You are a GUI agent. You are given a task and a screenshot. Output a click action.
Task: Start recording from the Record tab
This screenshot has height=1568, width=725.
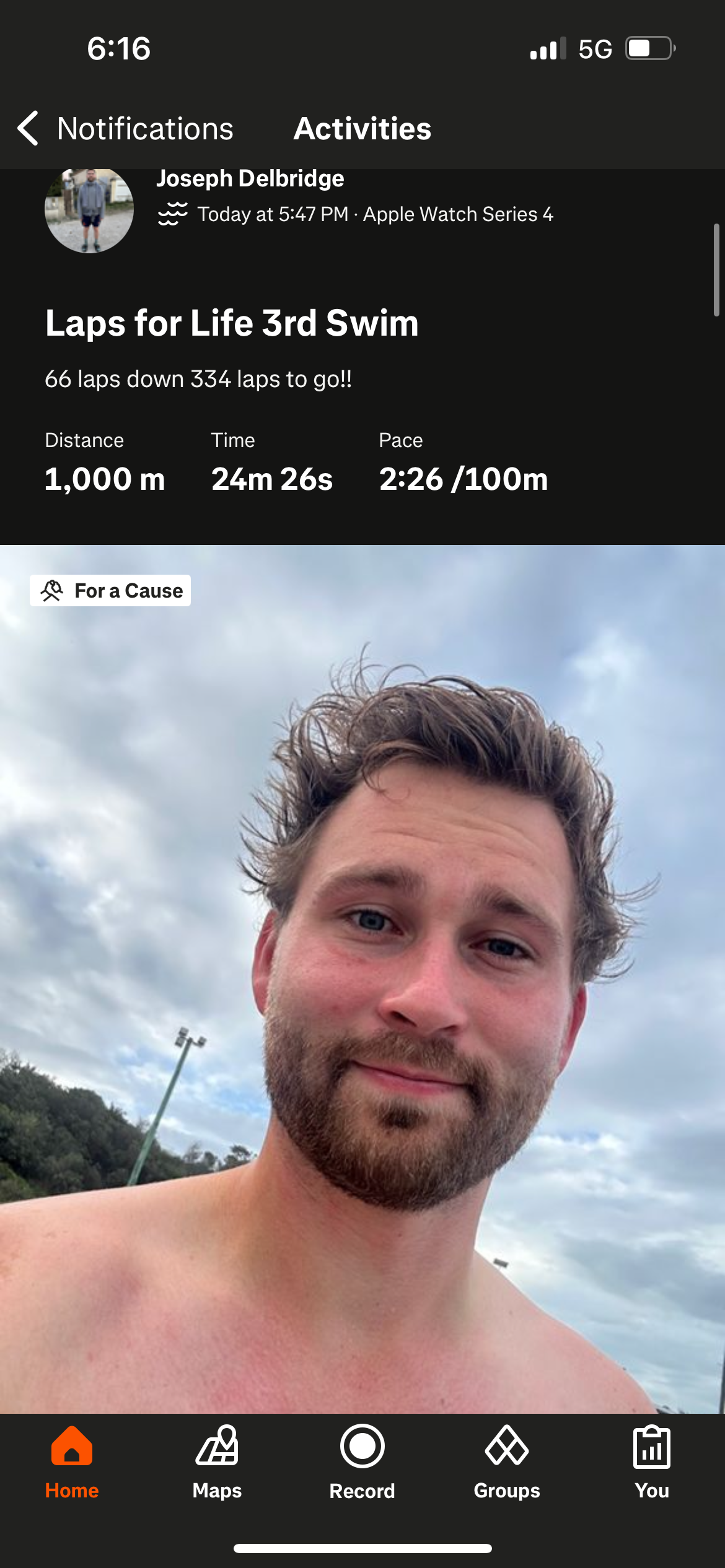point(362,1461)
